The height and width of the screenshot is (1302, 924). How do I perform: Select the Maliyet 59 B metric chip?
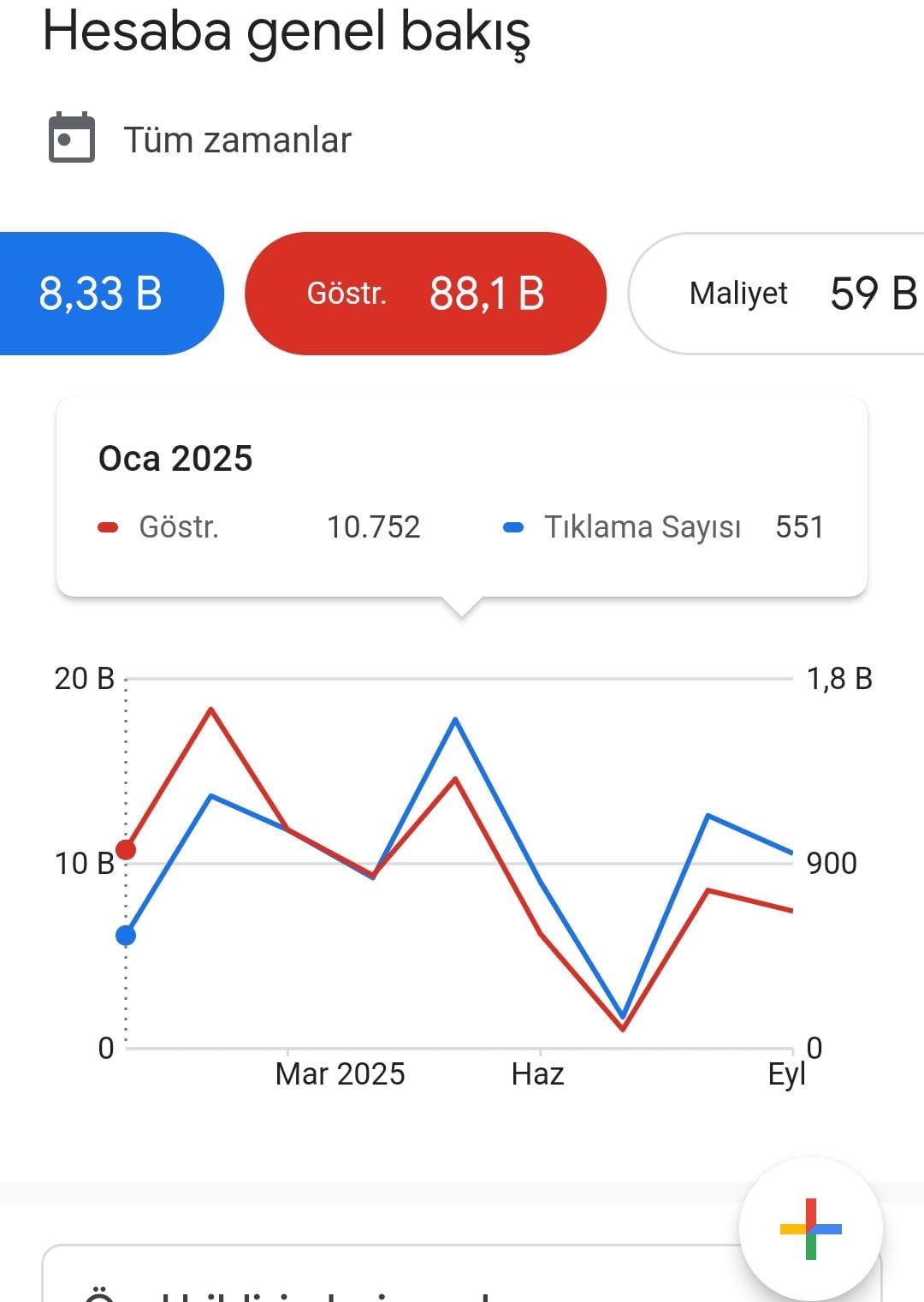click(x=777, y=293)
